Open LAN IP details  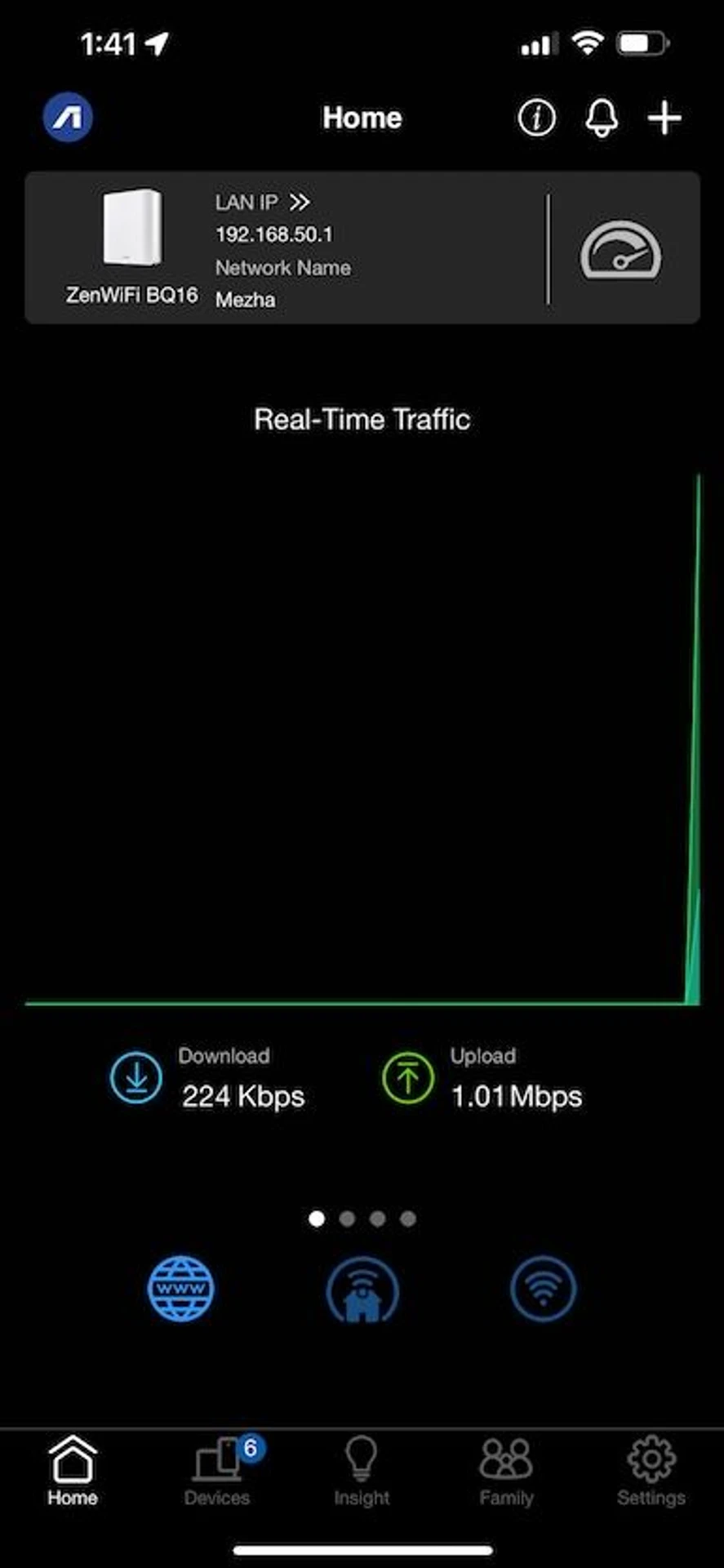[263, 202]
